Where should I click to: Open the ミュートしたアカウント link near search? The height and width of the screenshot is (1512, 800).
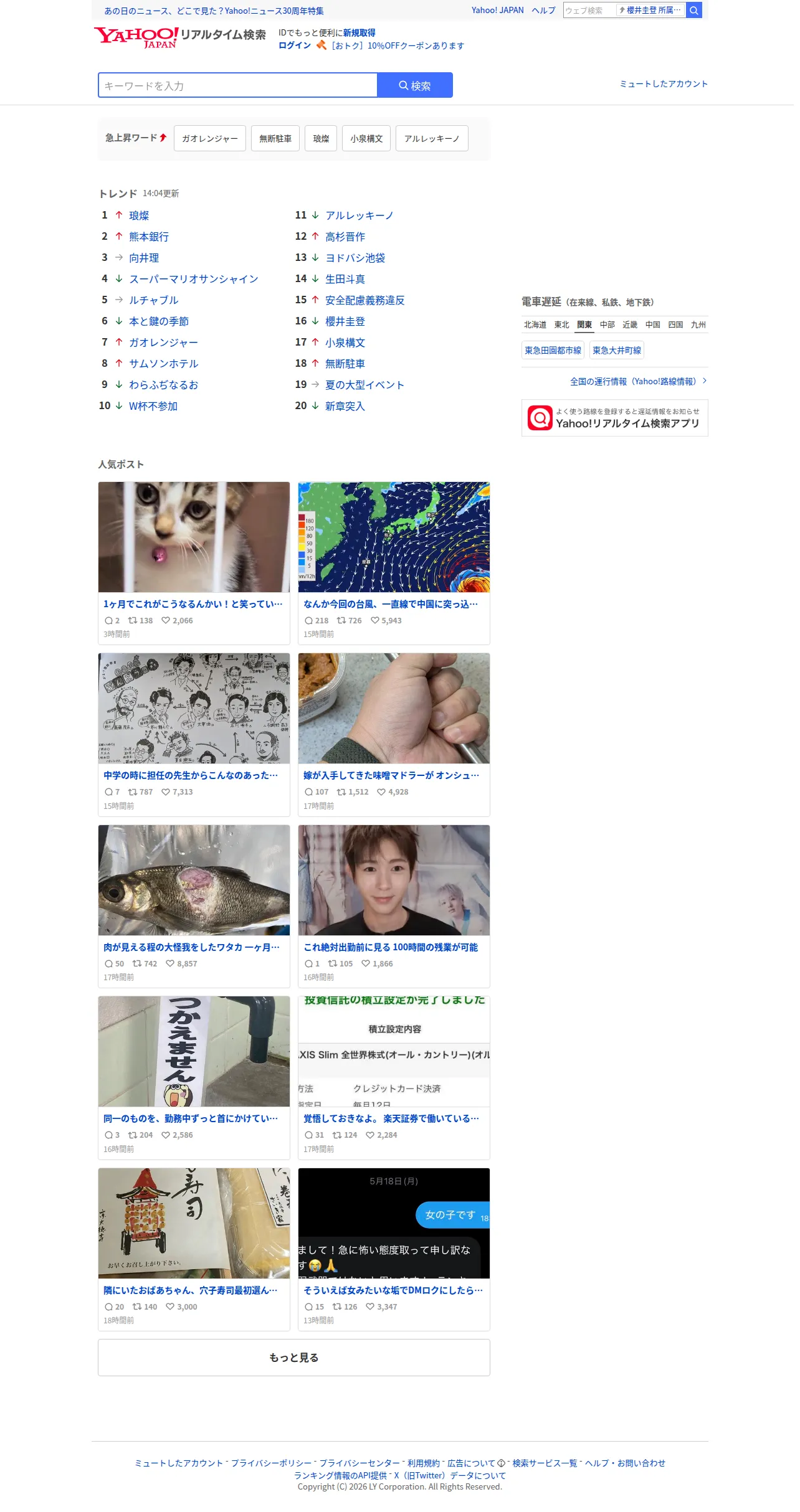tap(664, 84)
